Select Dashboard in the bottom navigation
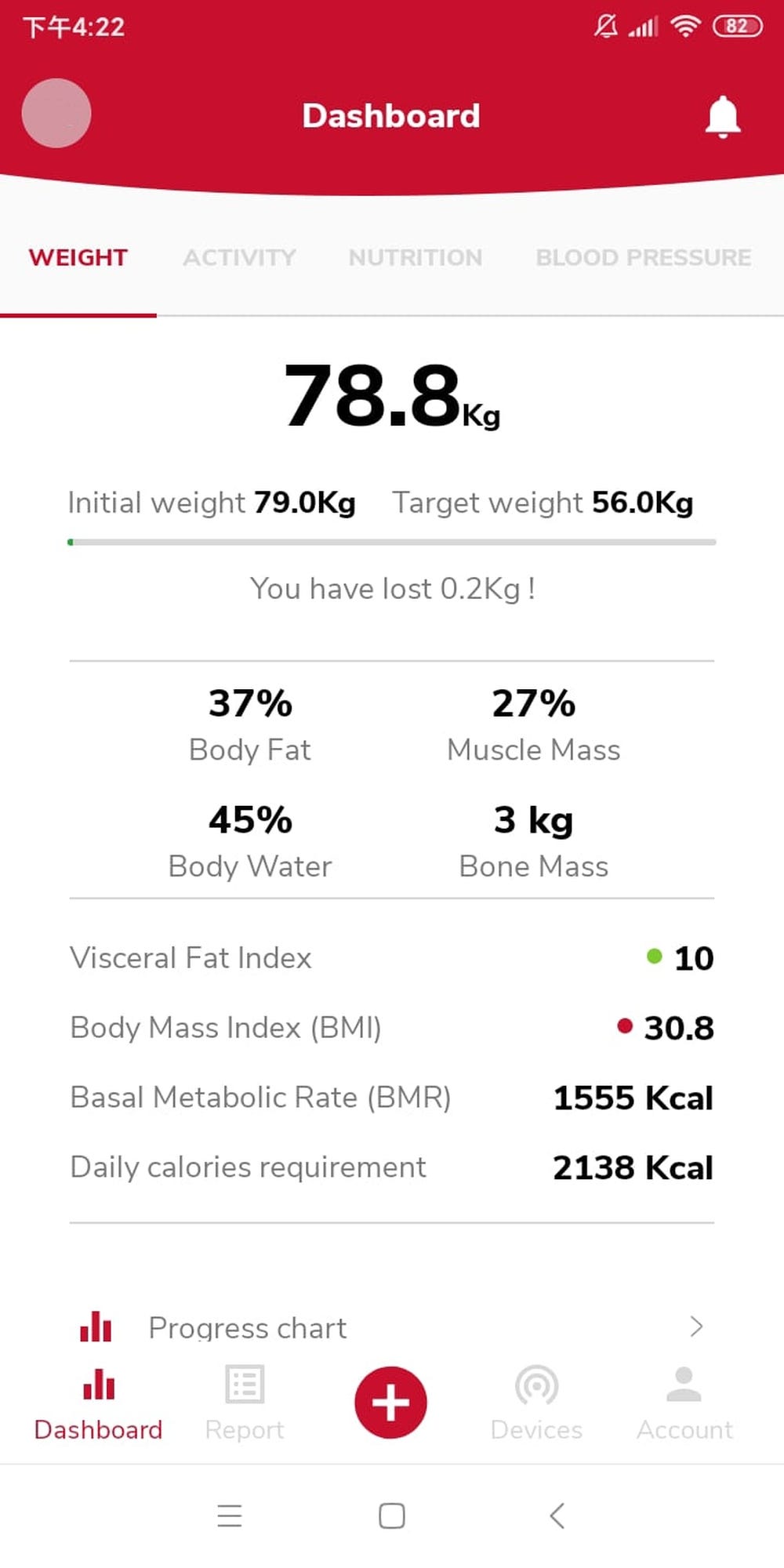This screenshot has height=1568, width=784. click(x=98, y=1403)
